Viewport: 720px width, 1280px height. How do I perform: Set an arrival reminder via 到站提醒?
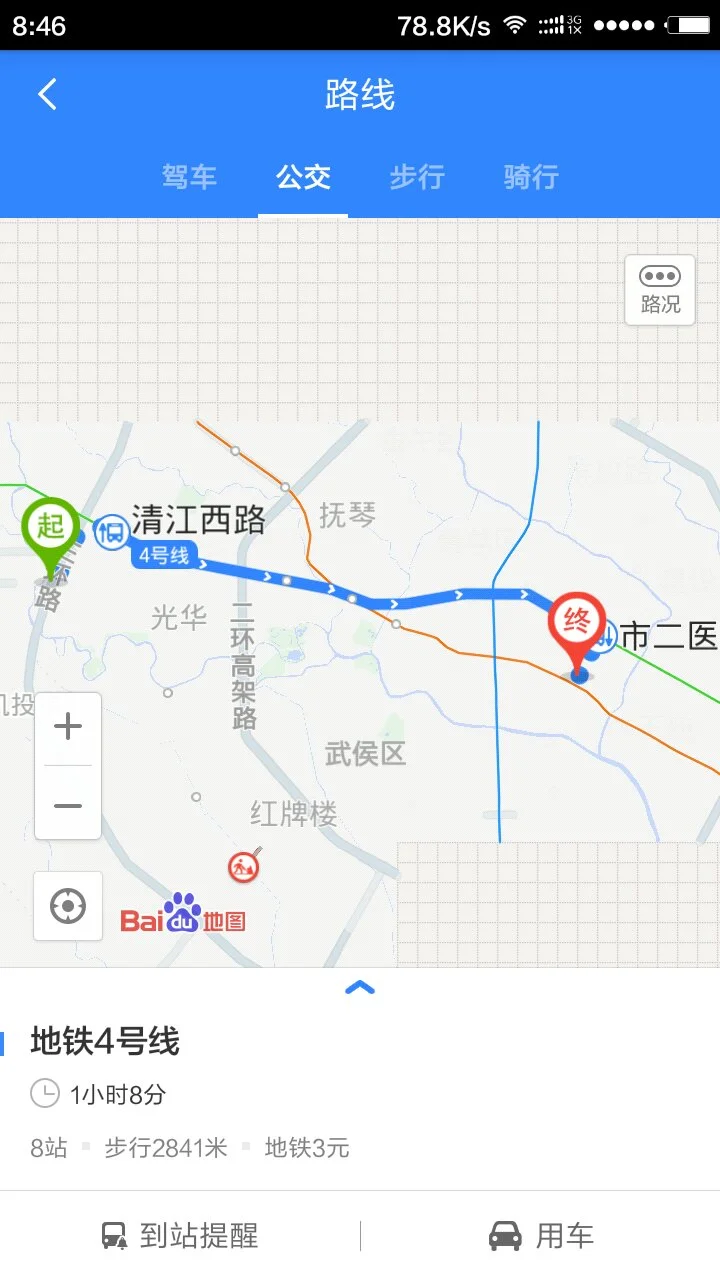(180, 1237)
